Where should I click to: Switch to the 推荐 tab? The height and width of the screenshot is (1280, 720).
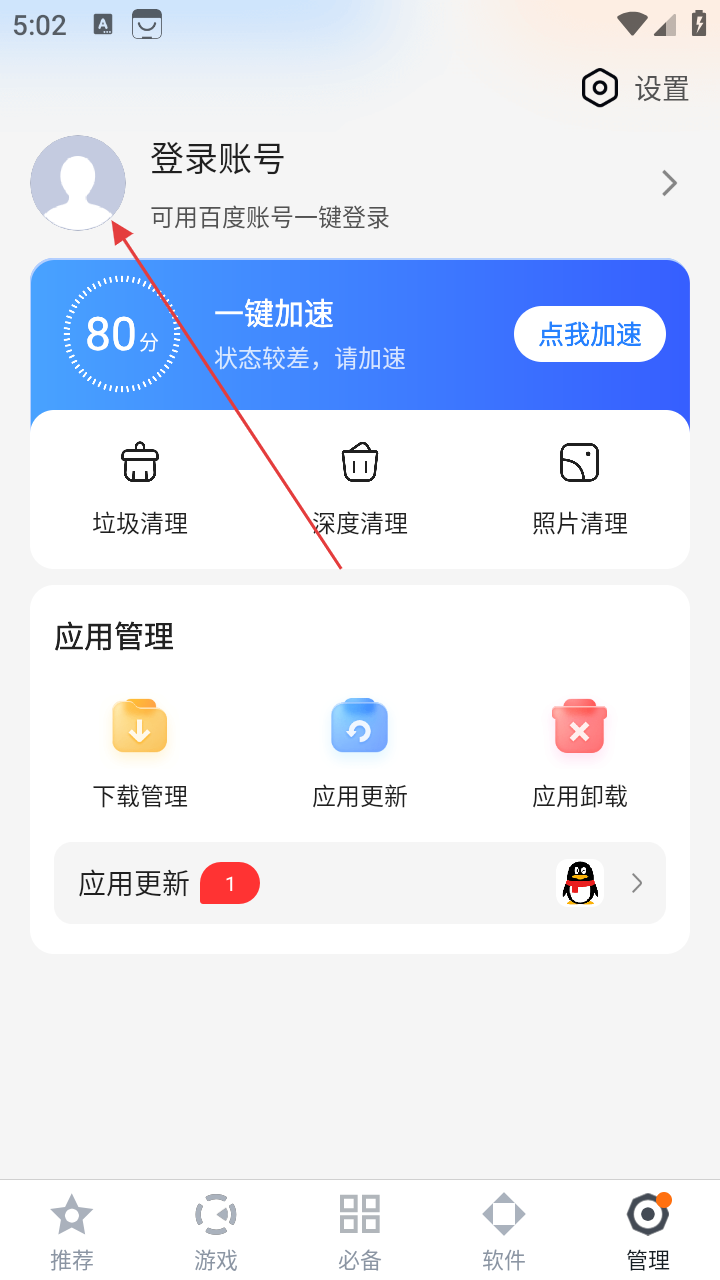pyautogui.click(x=72, y=1230)
